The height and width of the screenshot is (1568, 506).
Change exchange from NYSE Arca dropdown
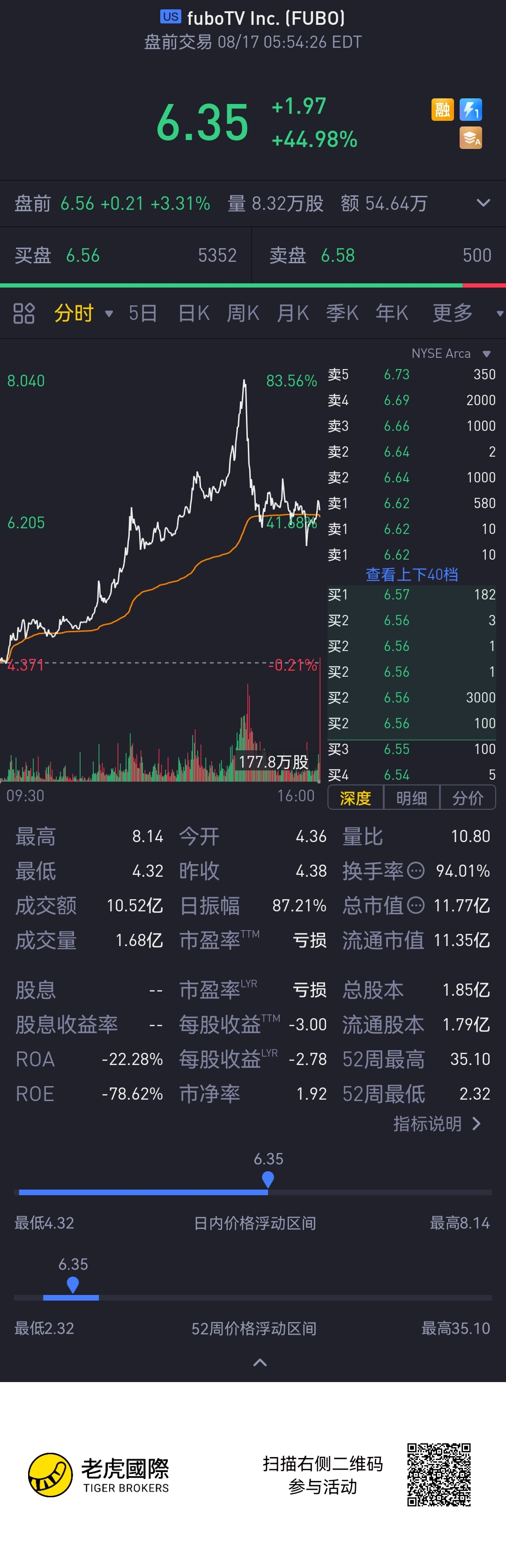pyautogui.click(x=451, y=354)
